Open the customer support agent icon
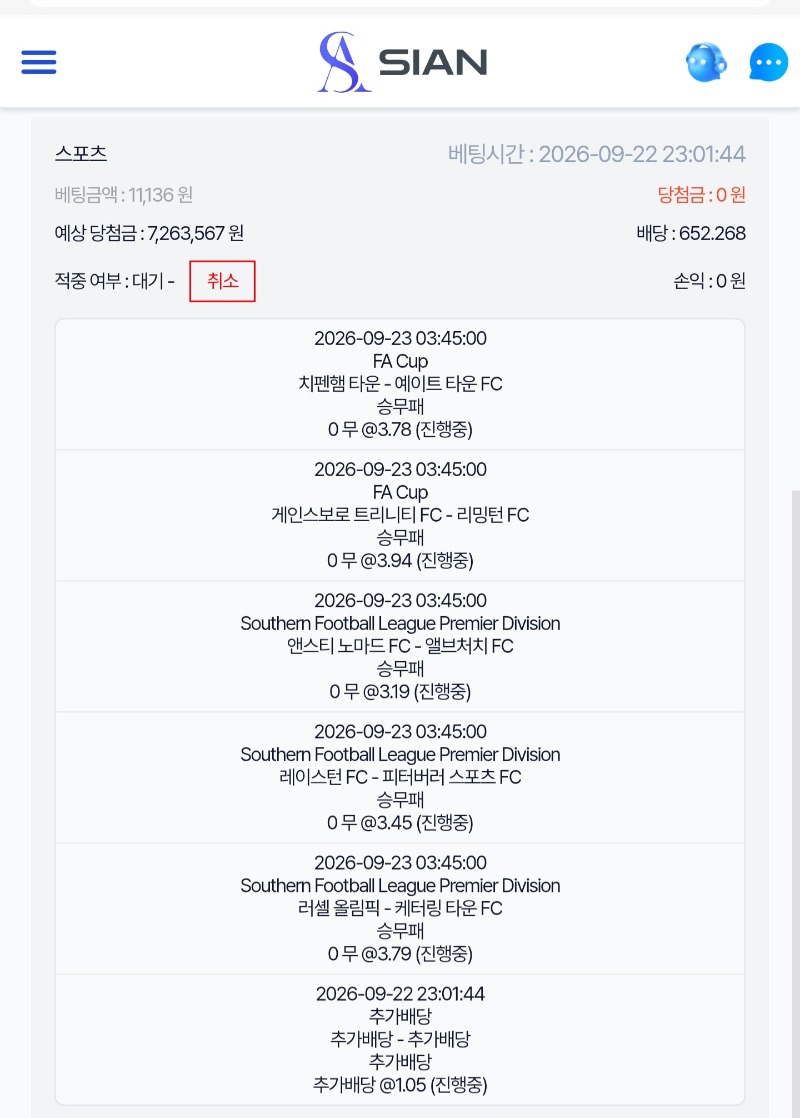The width and height of the screenshot is (800, 1118). pos(706,62)
